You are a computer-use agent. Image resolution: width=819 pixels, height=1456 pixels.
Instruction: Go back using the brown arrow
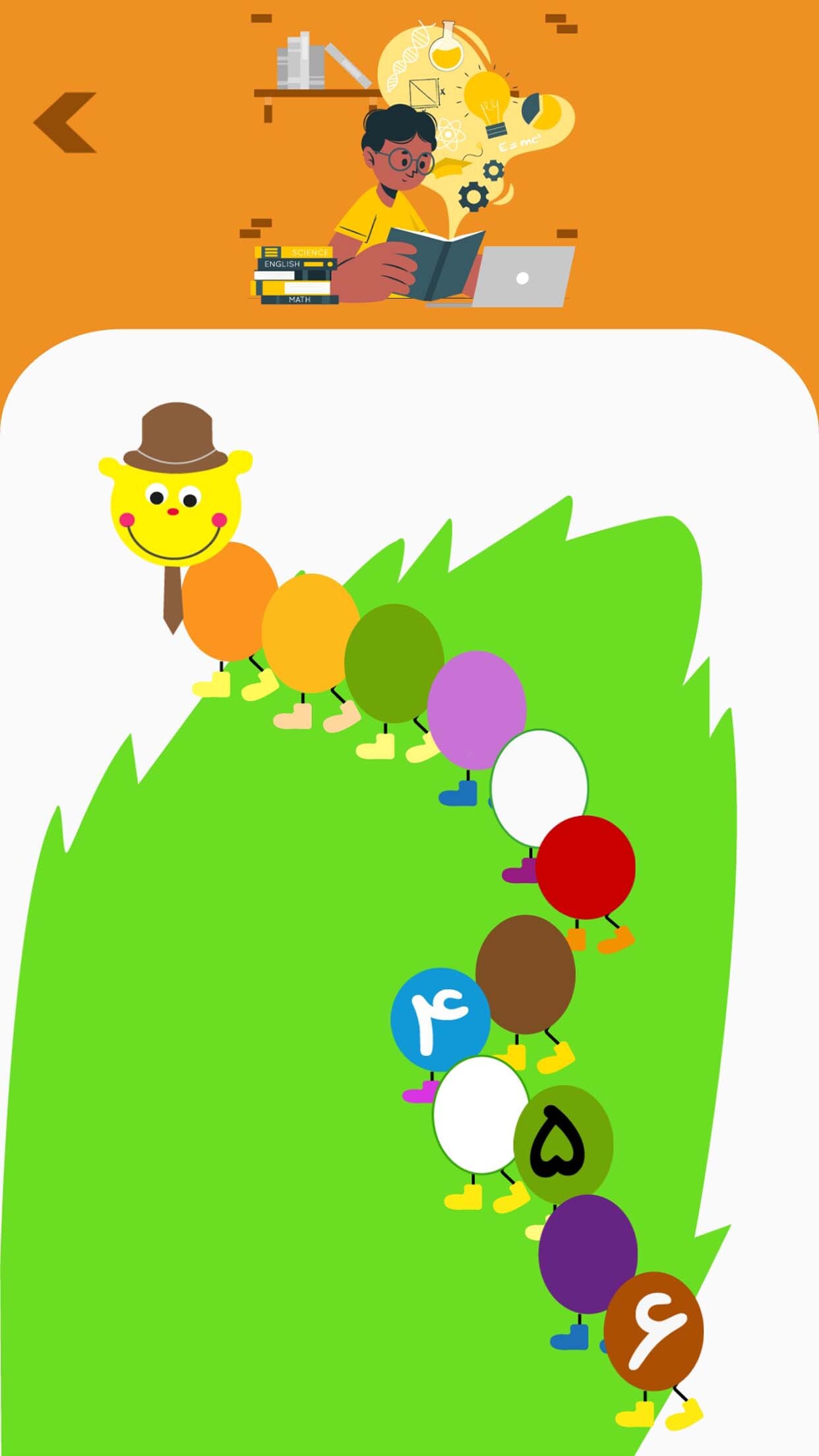click(x=65, y=123)
